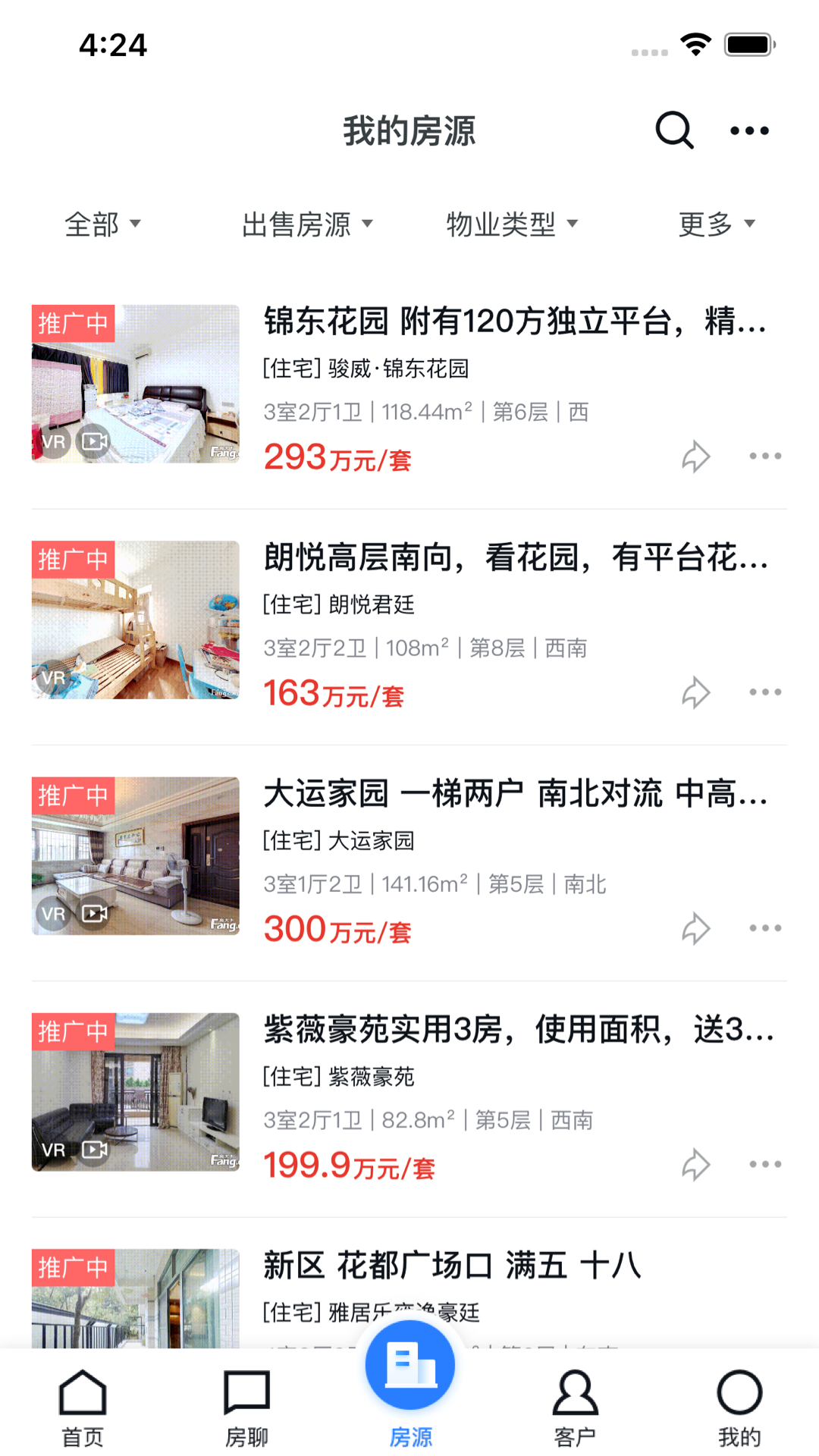Expand the 全部 filter dropdown
819x1456 pixels.
[x=102, y=224]
